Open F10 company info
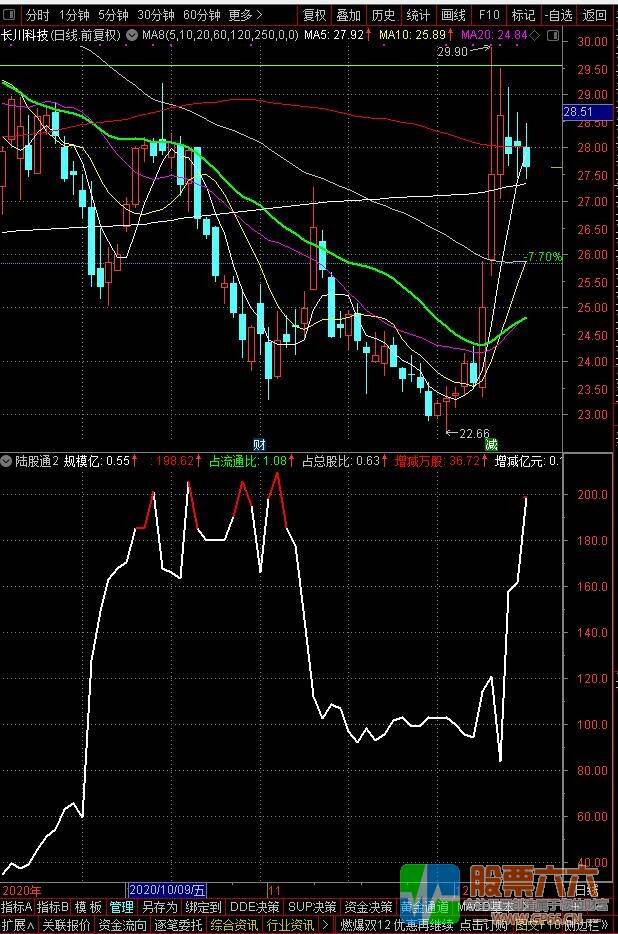 (489, 15)
